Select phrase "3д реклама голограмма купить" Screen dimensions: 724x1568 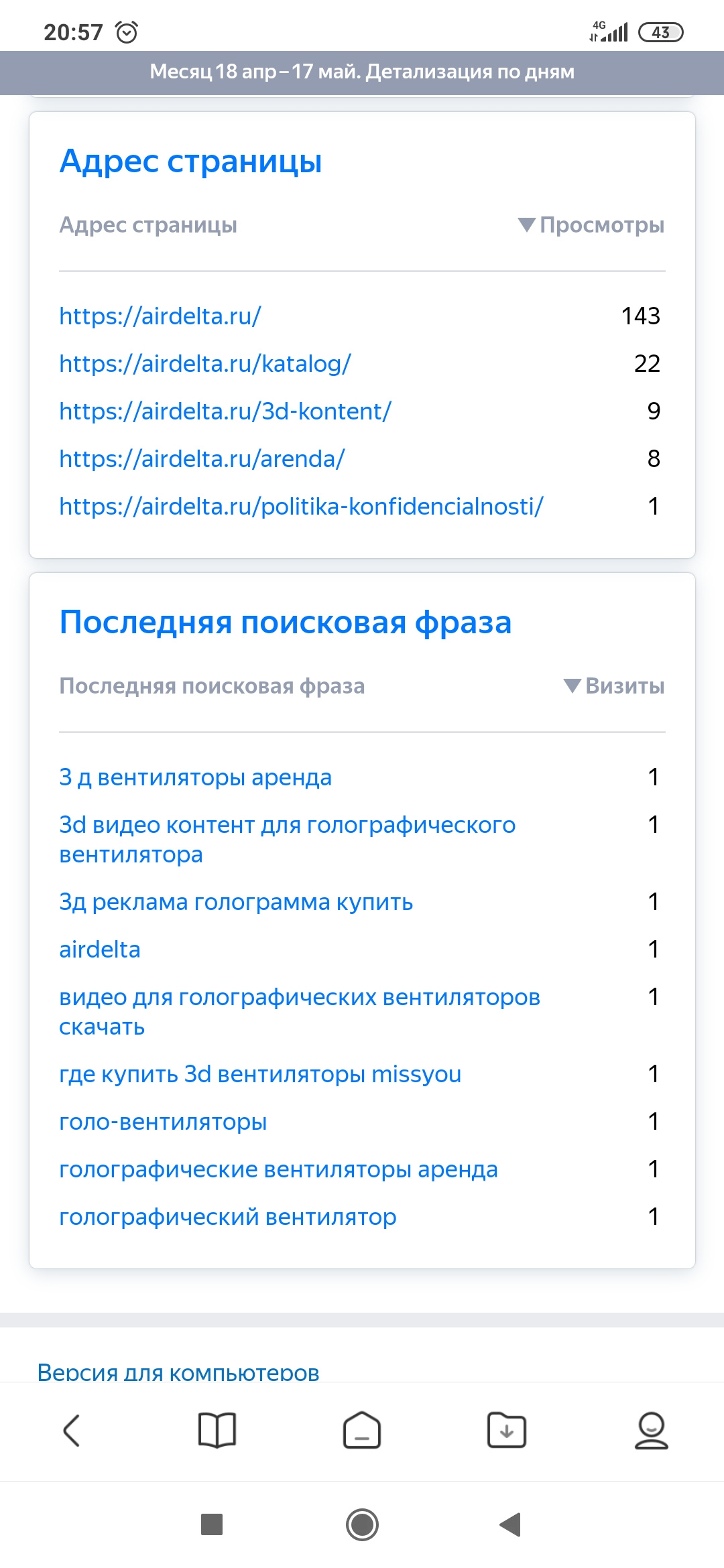coord(235,902)
